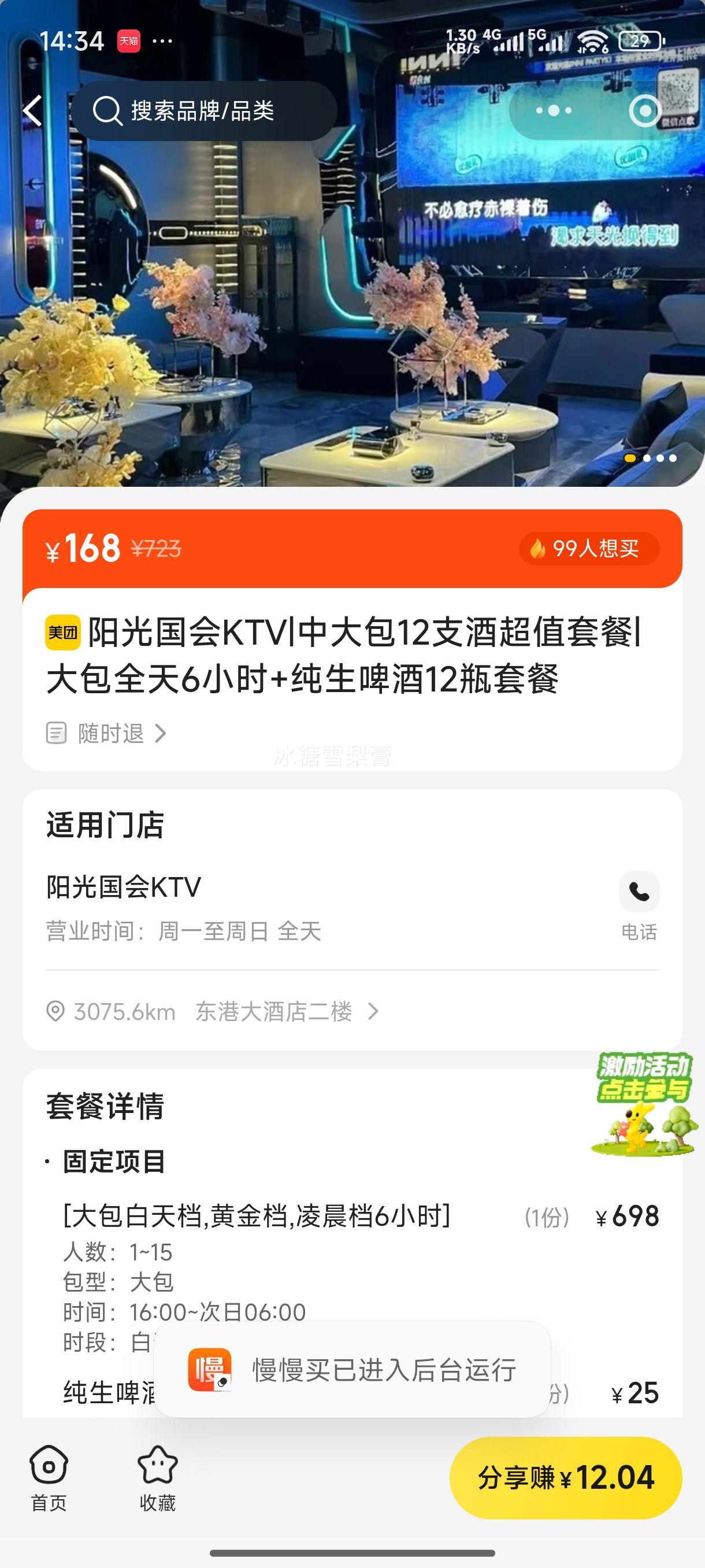This screenshot has height=1568, width=705.
Task: Tap the 99人想买 popularity label
Action: coord(589,547)
